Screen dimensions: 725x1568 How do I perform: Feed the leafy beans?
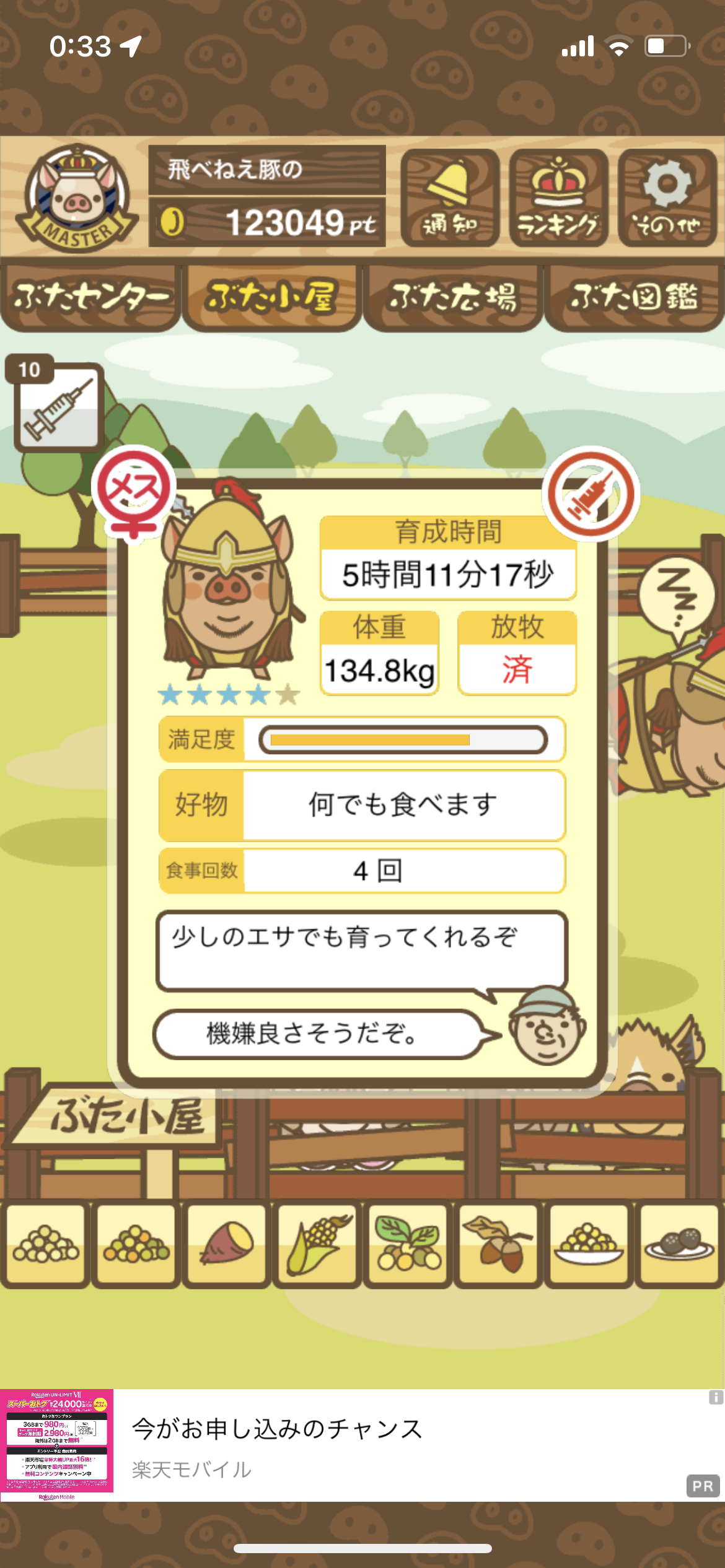[x=408, y=1243]
